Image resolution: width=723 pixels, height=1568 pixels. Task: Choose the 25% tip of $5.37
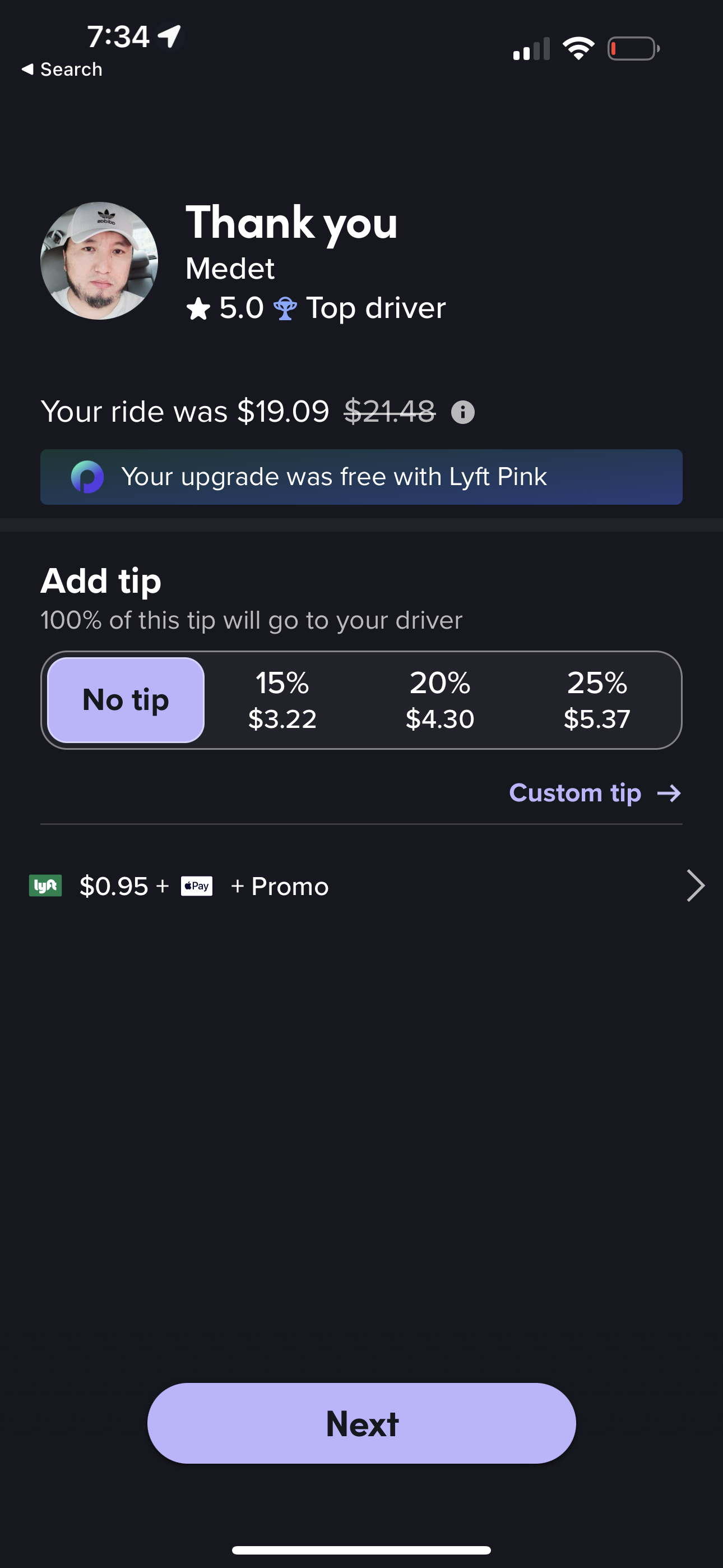[598, 700]
